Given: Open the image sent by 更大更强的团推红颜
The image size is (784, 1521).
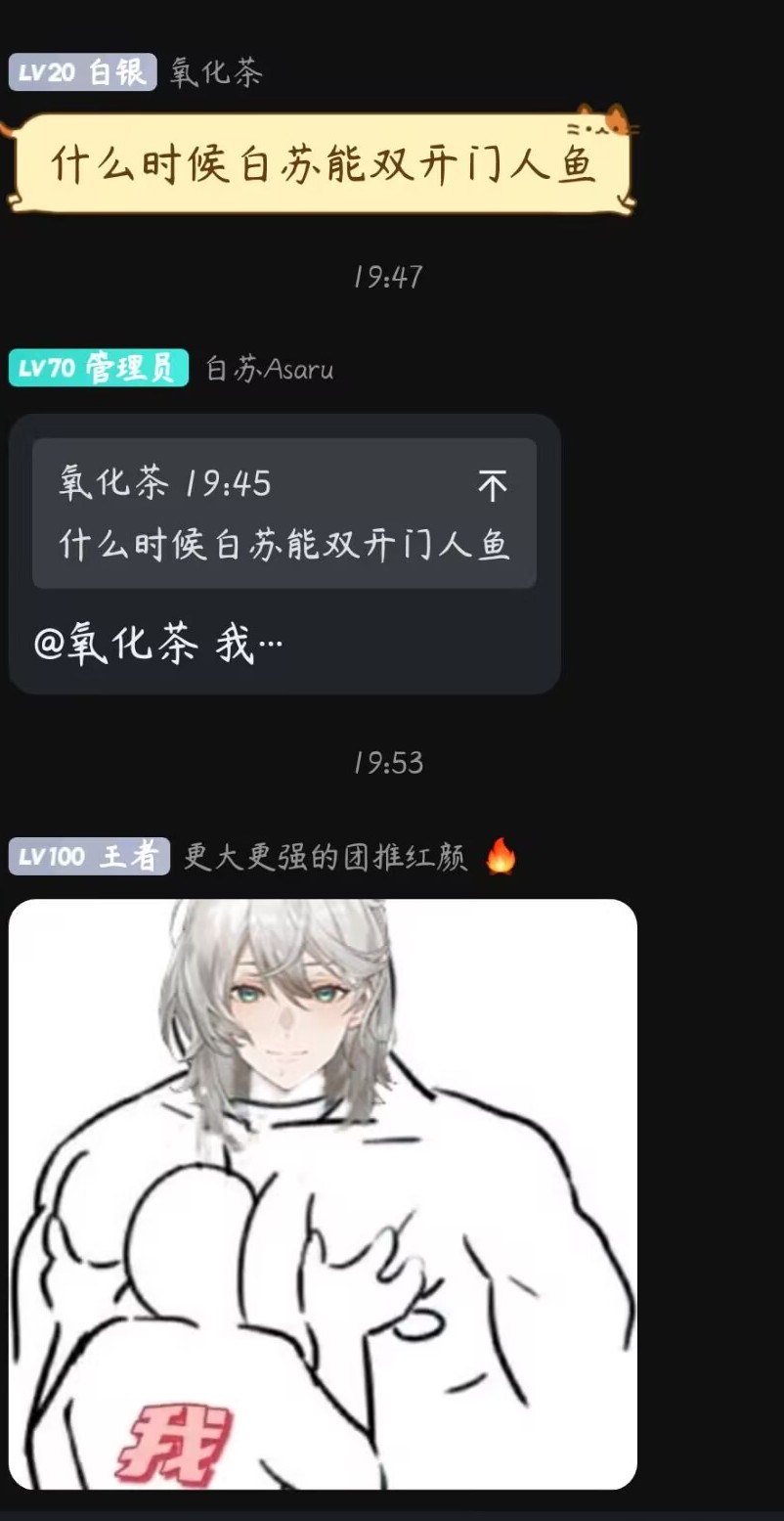Looking at the screenshot, I should click(323, 1193).
